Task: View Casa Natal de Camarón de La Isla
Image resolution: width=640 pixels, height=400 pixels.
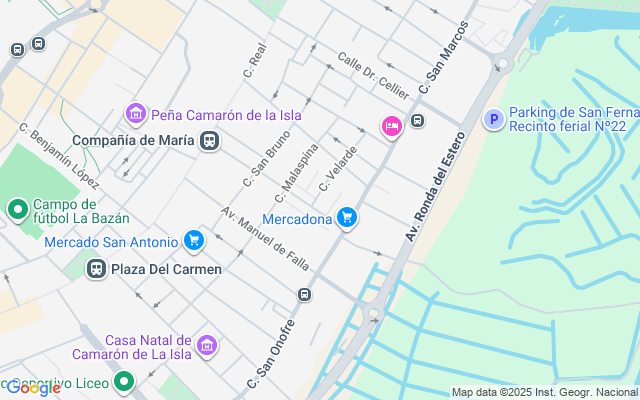Action: [207, 346]
